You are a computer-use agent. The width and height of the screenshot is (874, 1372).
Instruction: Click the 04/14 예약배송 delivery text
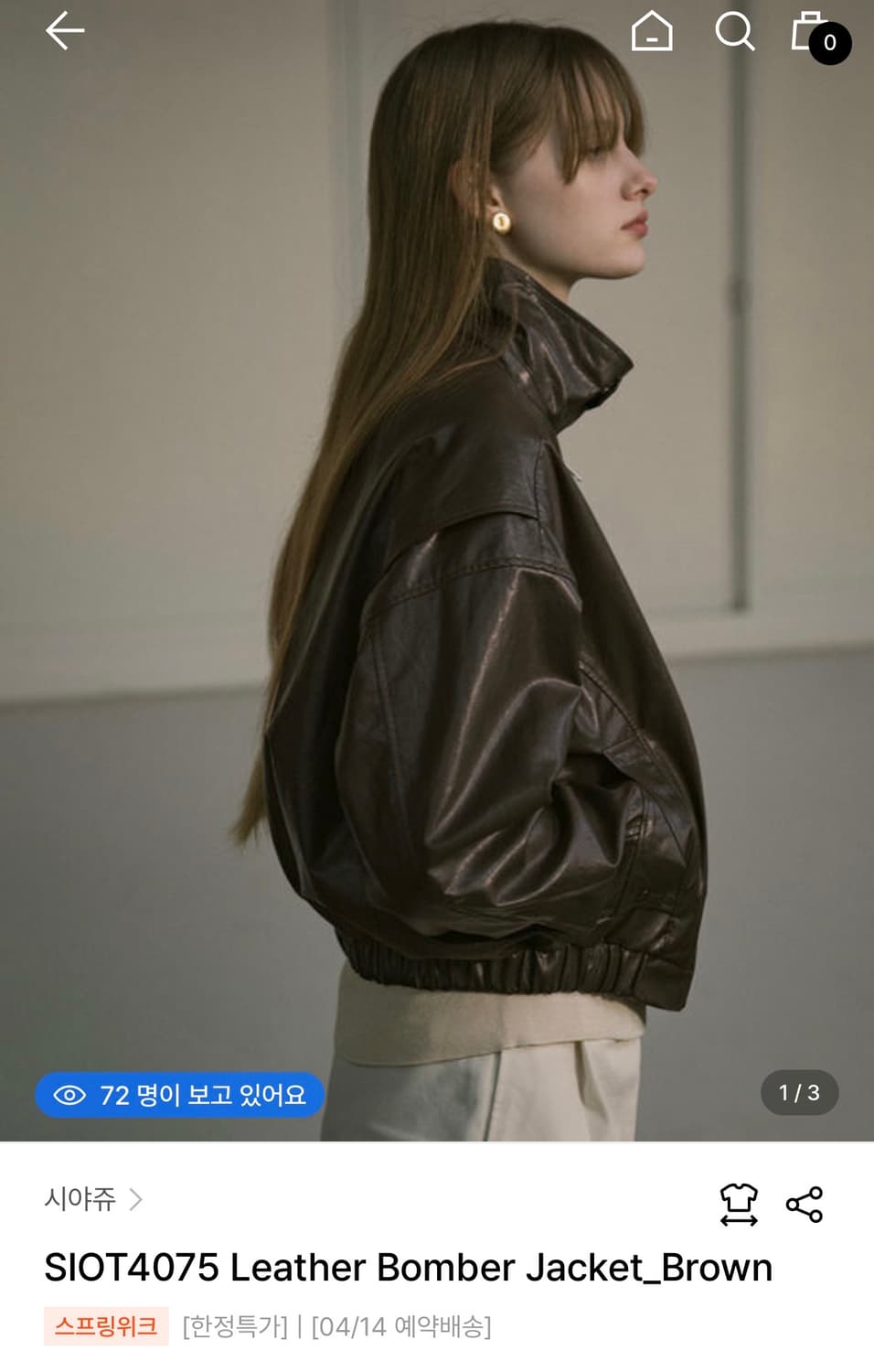click(402, 1324)
